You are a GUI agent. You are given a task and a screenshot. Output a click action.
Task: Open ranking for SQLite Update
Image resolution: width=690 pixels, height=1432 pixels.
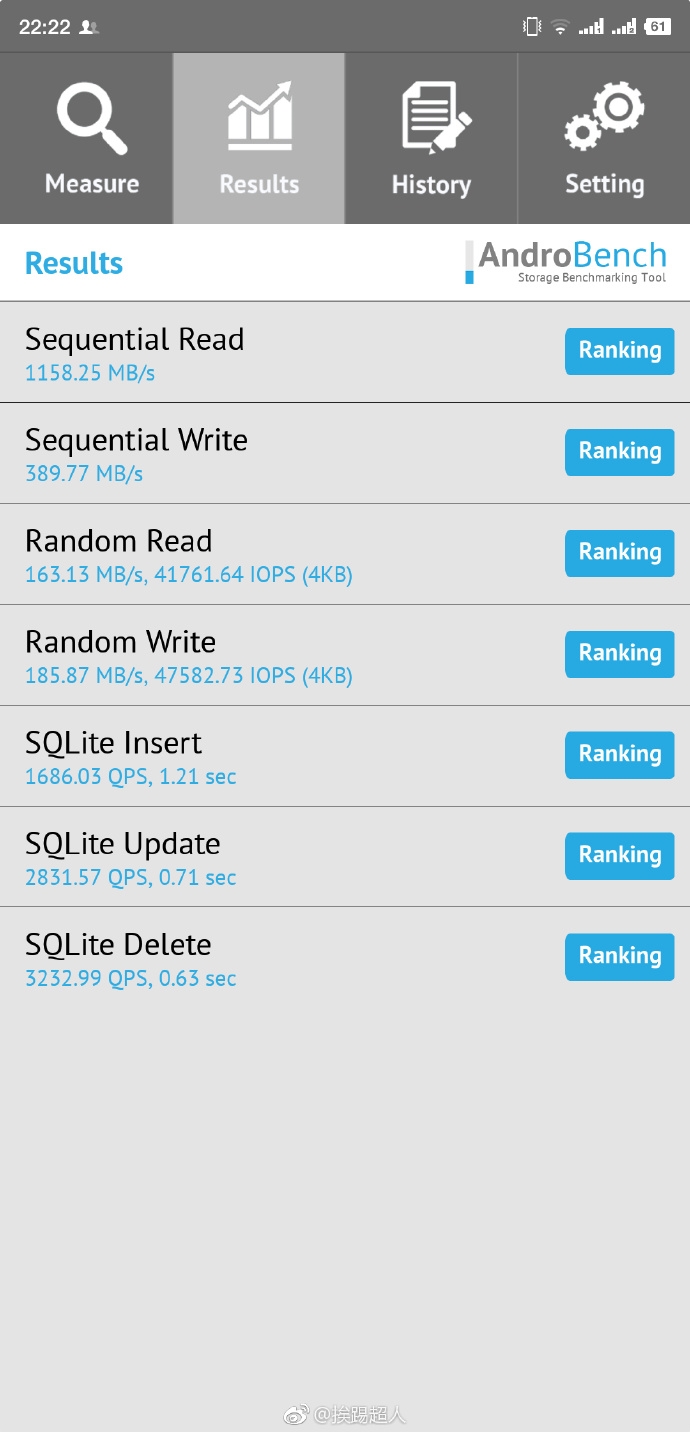tap(619, 856)
